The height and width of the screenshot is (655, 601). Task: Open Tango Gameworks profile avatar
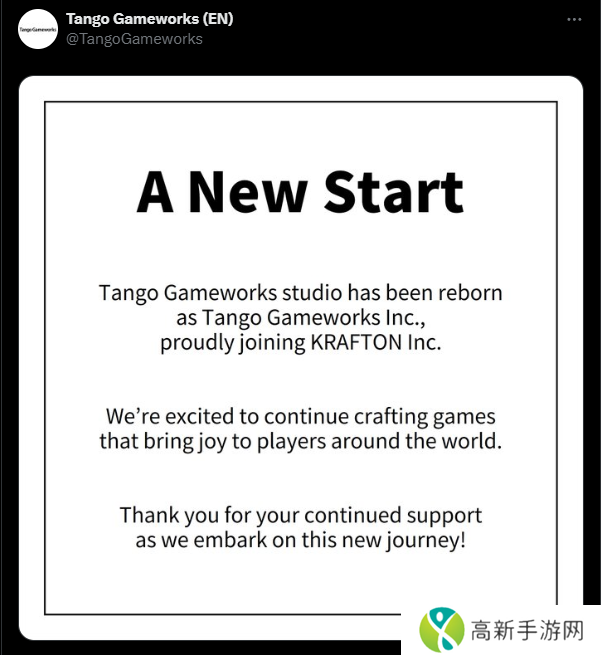[38, 29]
